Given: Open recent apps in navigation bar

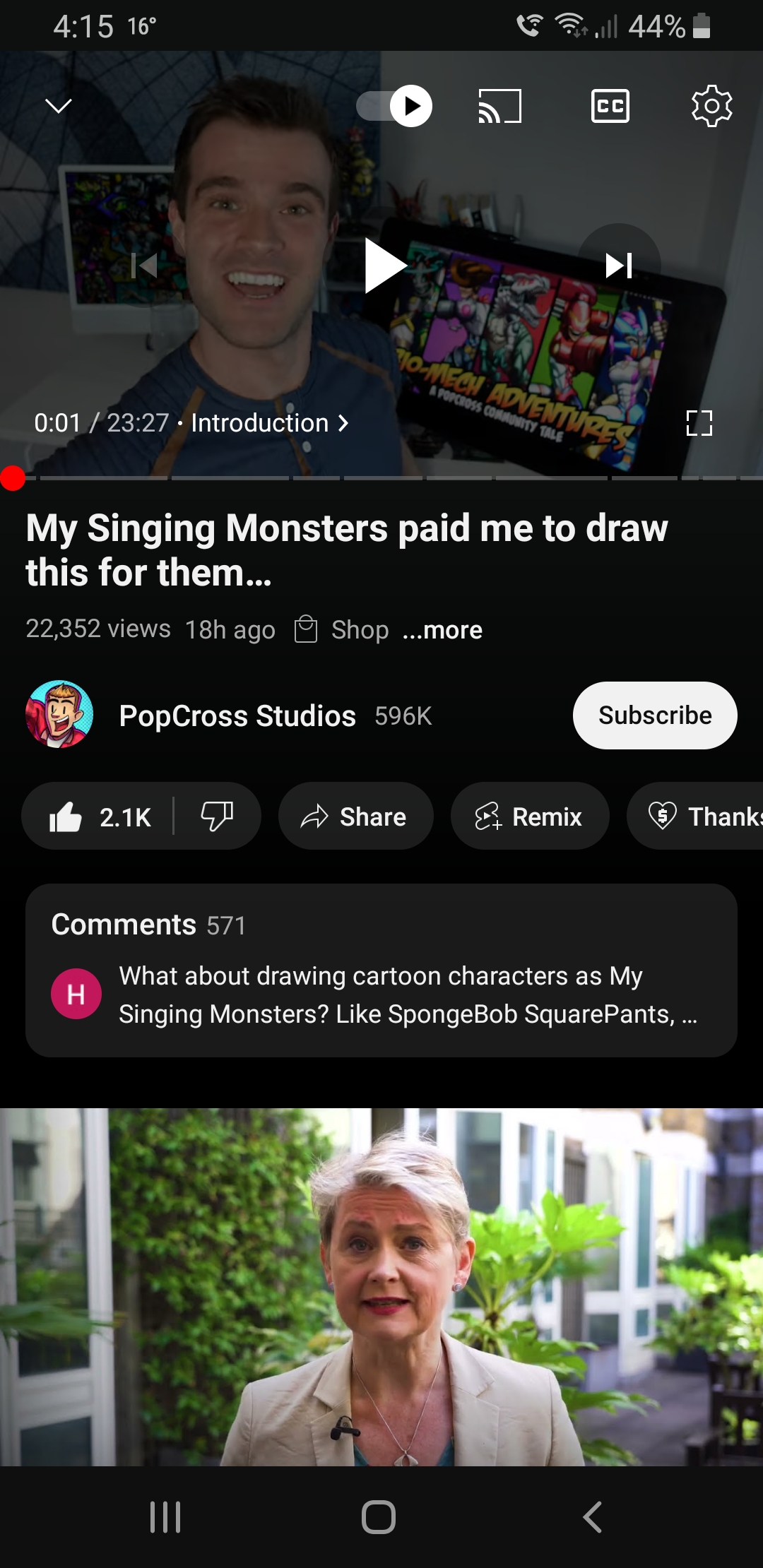Looking at the screenshot, I should (165, 1515).
